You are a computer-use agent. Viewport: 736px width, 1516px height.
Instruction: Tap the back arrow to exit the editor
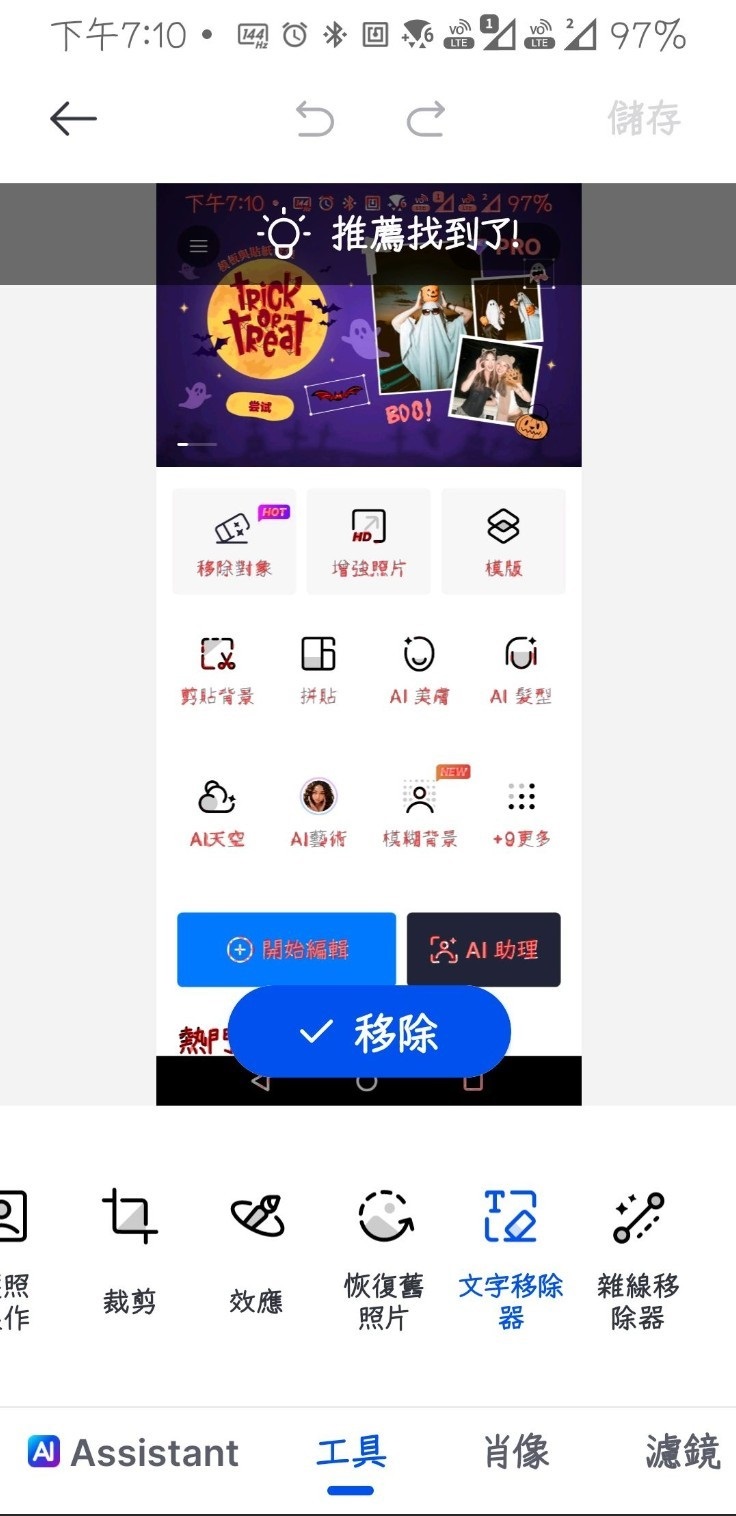point(73,118)
